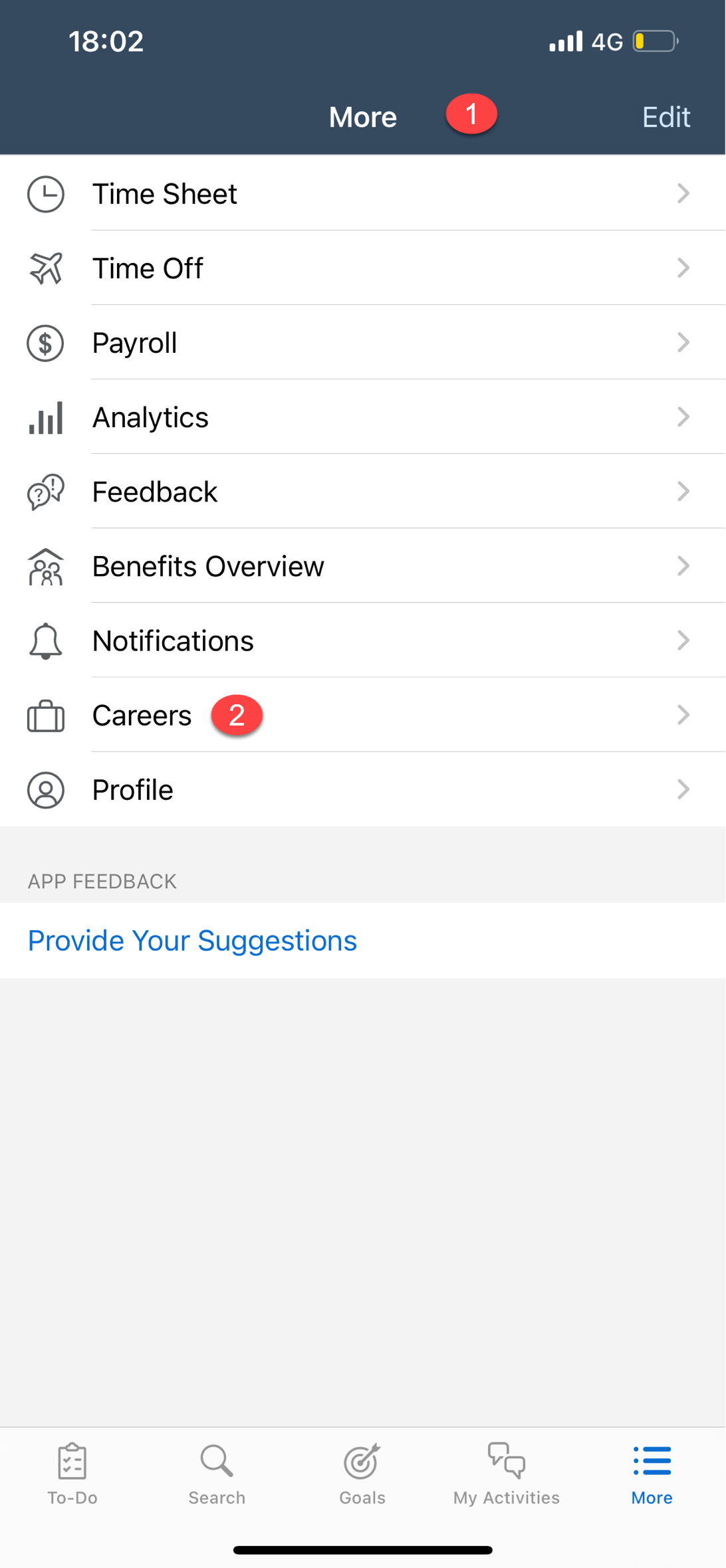
Task: Open the Feedback row
Action: [x=363, y=491]
